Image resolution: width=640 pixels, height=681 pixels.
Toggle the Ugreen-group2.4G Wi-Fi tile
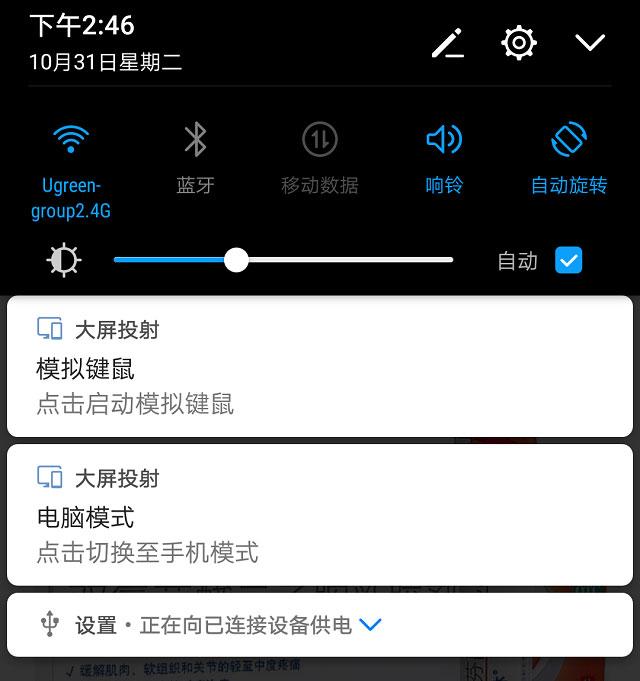(70, 140)
